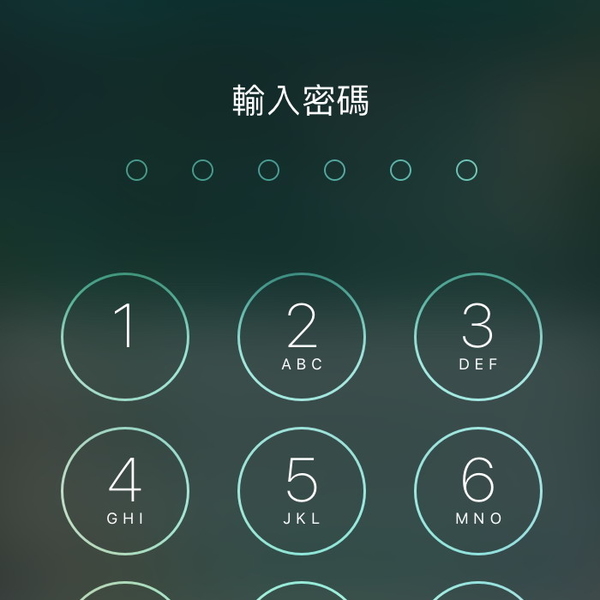This screenshot has width=600, height=600.
Task: Tap digit 1 on the passcode keypad
Action: point(125,336)
